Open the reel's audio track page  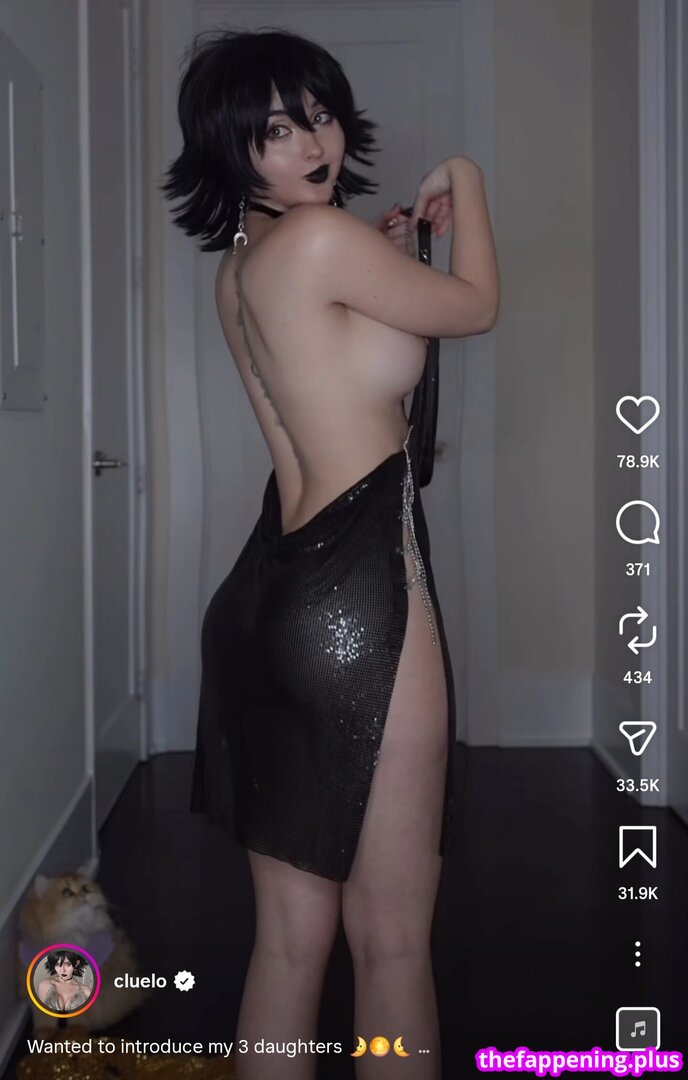(x=637, y=1029)
